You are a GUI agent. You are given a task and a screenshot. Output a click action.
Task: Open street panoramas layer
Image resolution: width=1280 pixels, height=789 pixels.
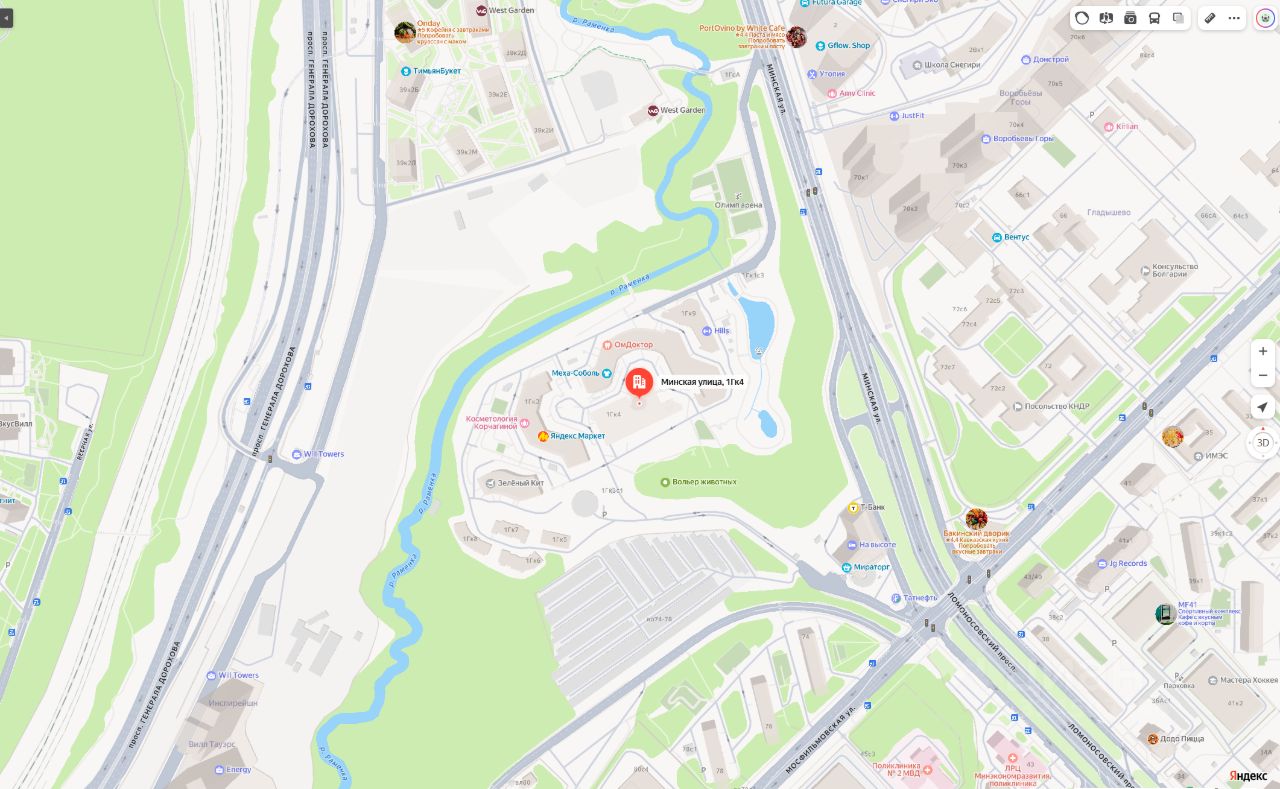point(1106,18)
